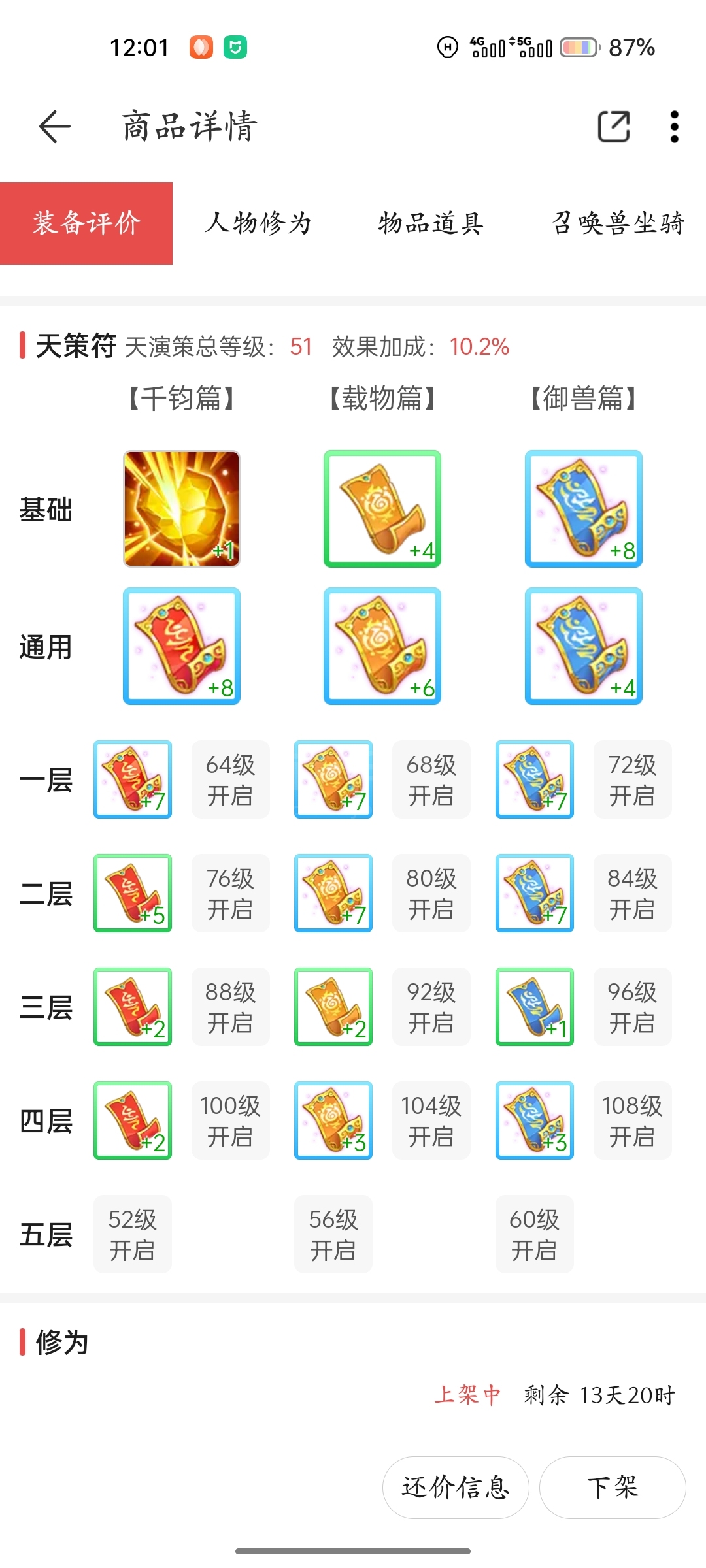Tap the 基础 御兽篇 blue +8 talisman
The image size is (706, 1568).
click(584, 509)
